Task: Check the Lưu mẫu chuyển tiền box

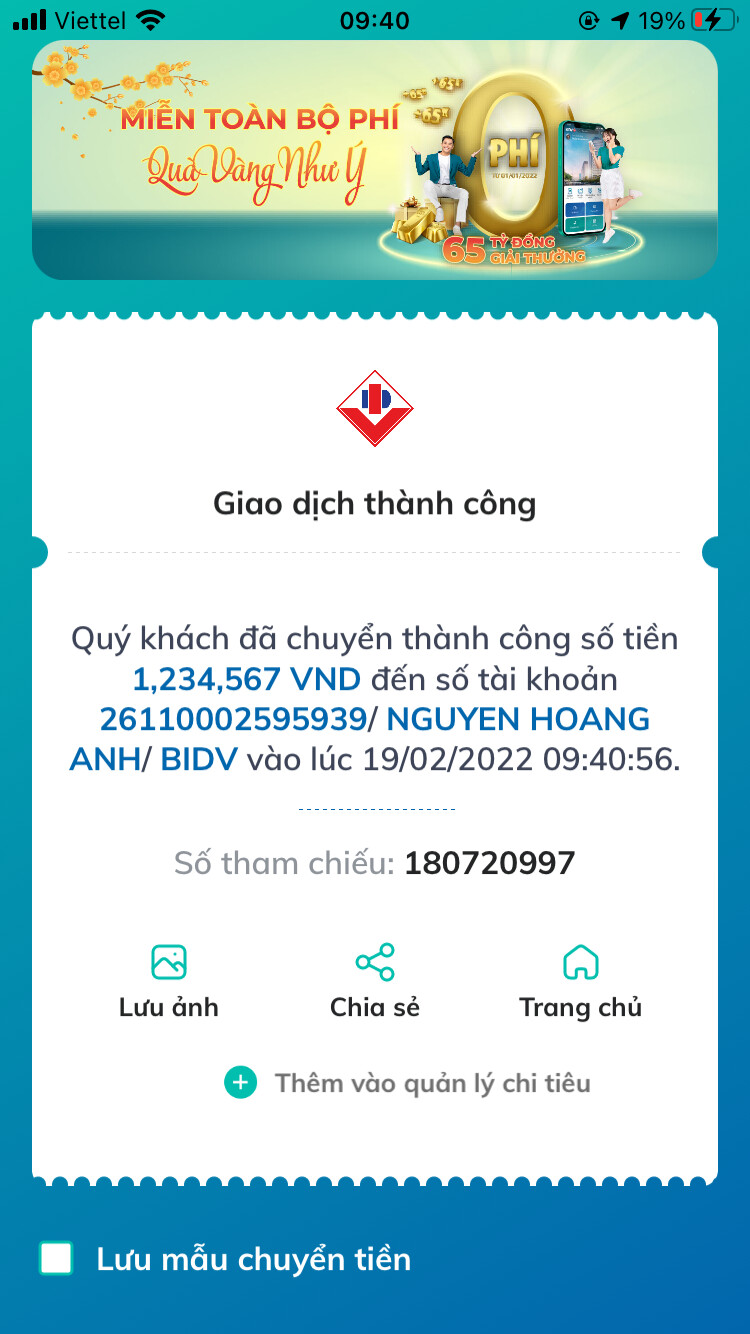Action: [x=56, y=1258]
